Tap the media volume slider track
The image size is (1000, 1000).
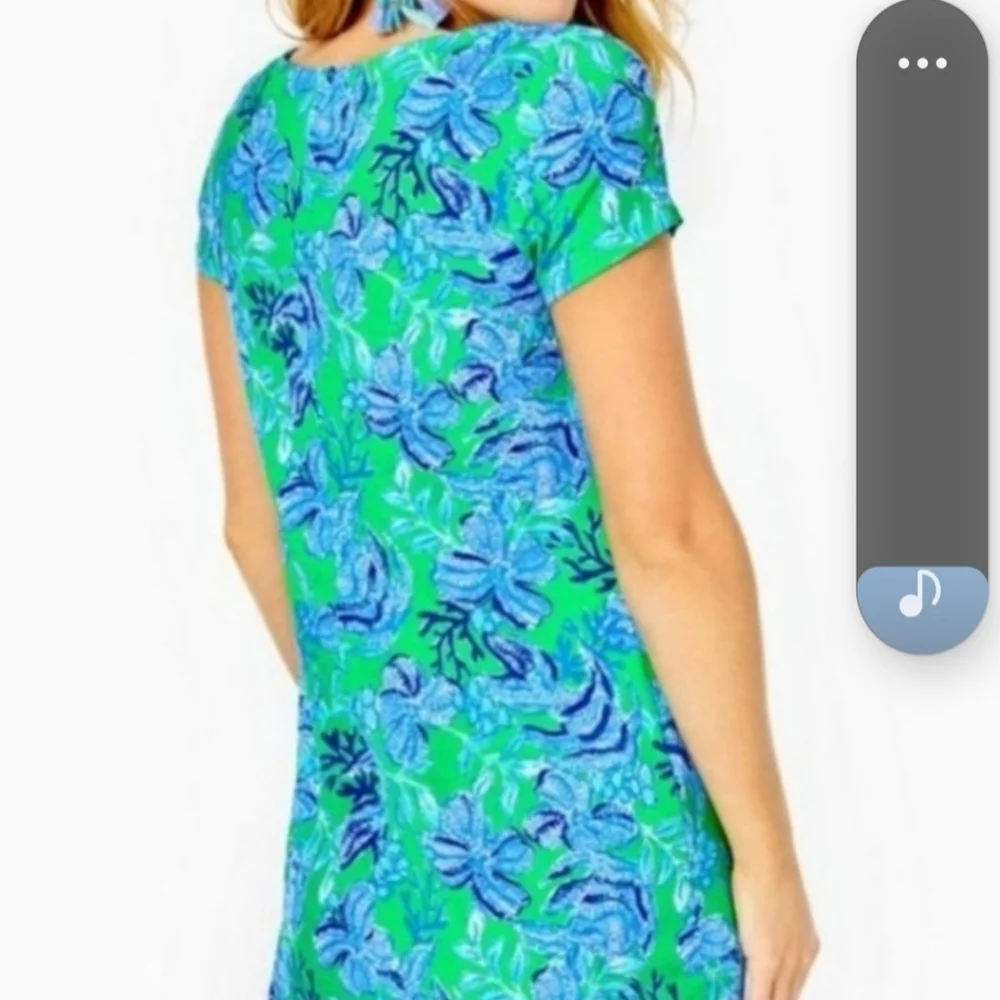(921, 330)
